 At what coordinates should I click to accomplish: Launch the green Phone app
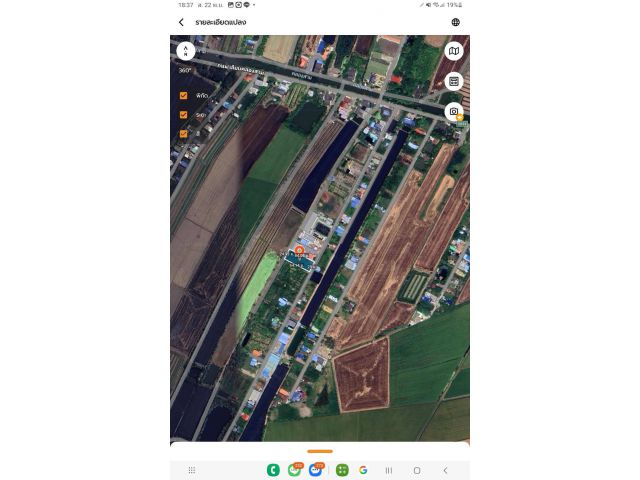[x=273, y=470]
